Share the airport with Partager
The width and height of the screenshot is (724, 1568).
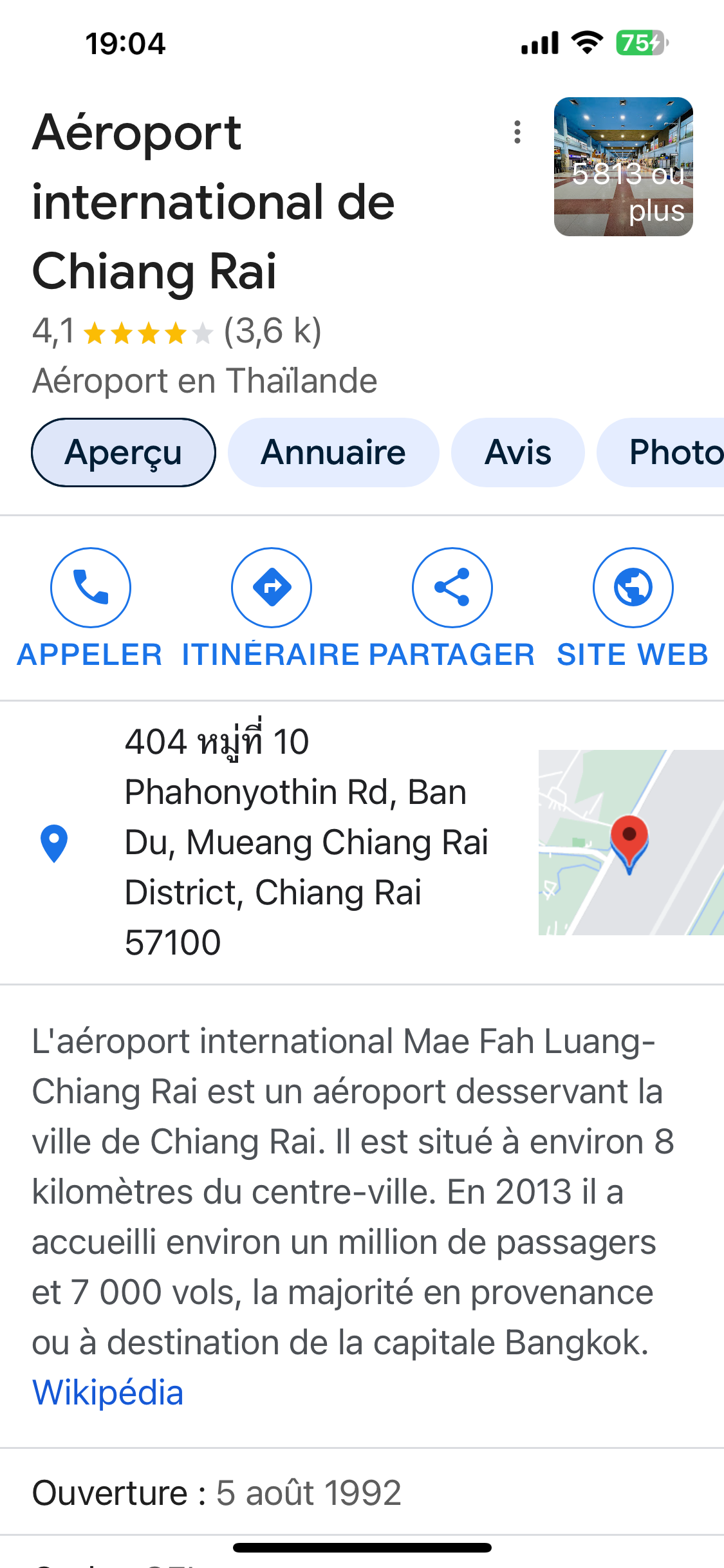452,588
